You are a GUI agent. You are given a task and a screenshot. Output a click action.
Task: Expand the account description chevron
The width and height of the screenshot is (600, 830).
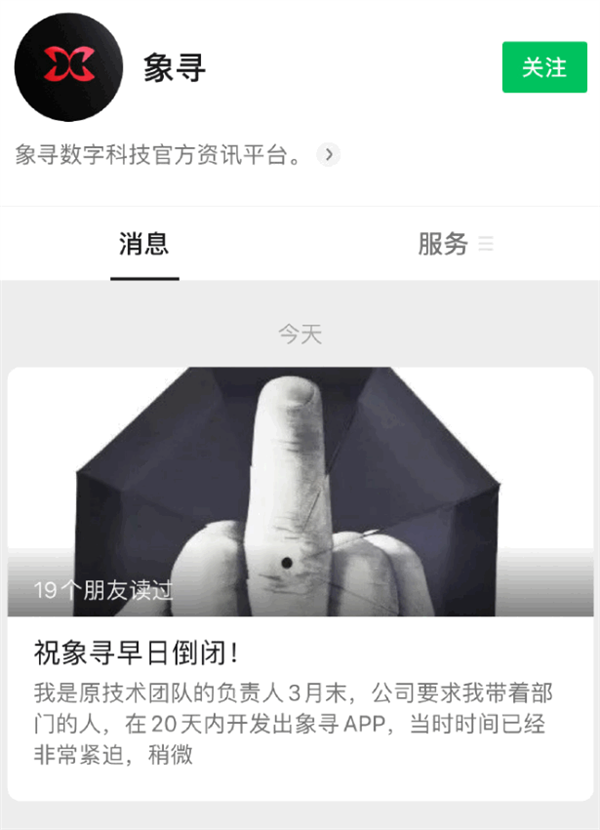329,155
